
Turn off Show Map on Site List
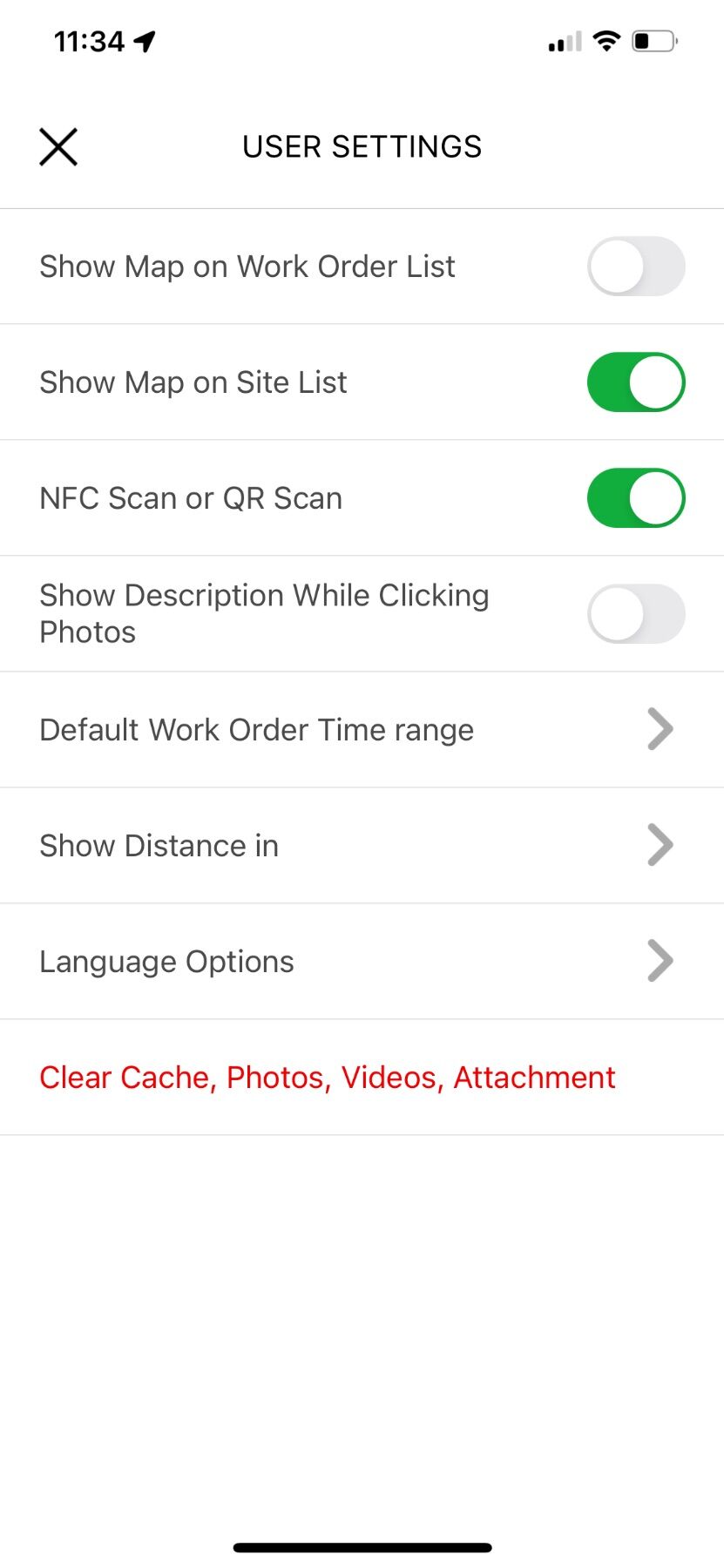[x=636, y=382]
